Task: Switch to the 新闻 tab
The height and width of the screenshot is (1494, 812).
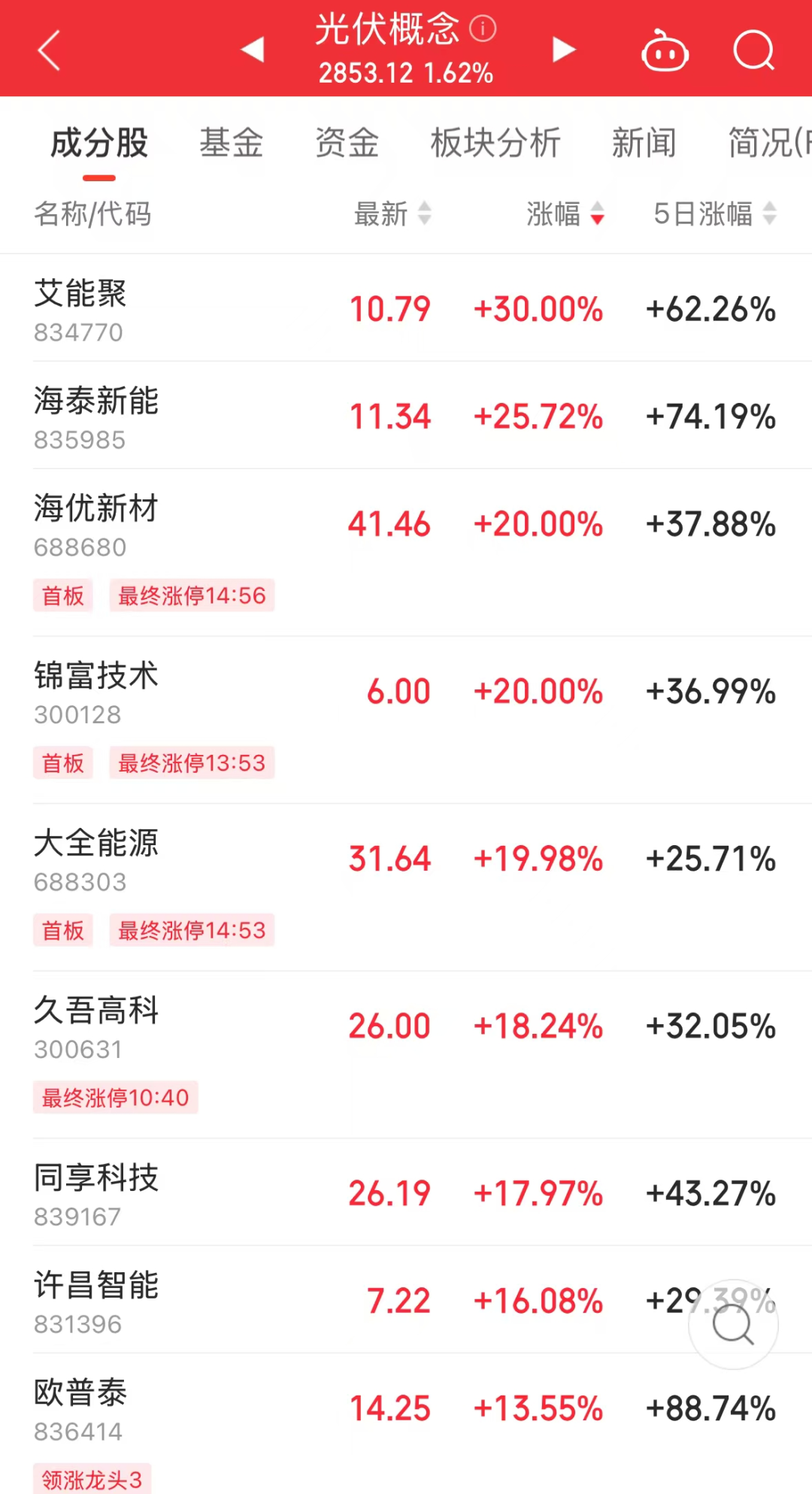Action: [644, 143]
